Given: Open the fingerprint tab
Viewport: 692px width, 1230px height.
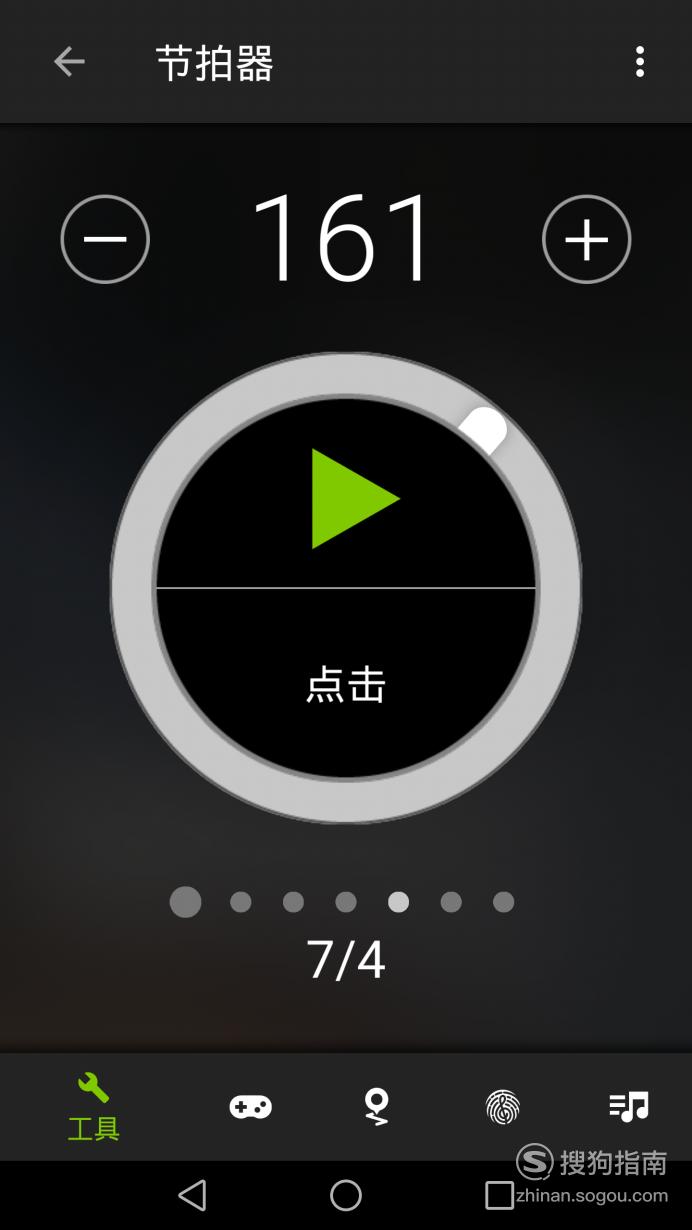Looking at the screenshot, I should 503,1107.
